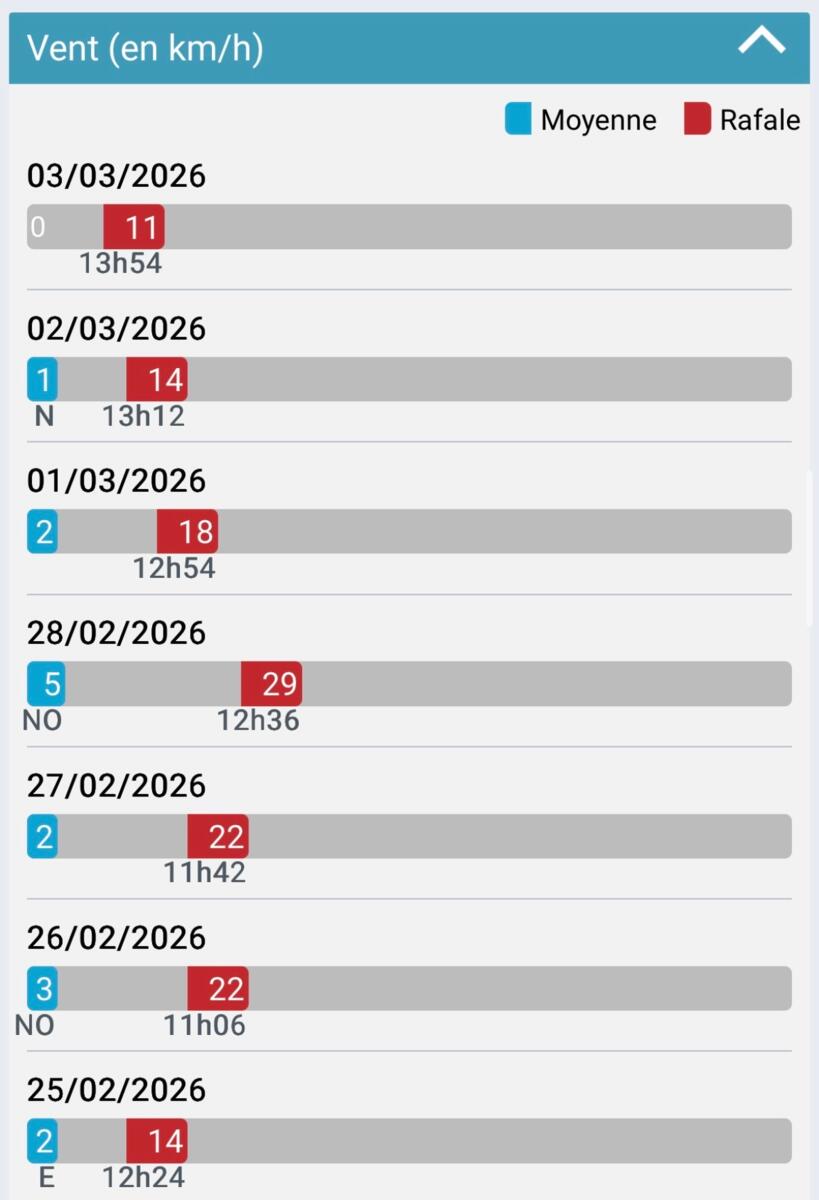The image size is (819, 1200).
Task: Collapse the Vent (en km/h) section
Action: [762, 43]
